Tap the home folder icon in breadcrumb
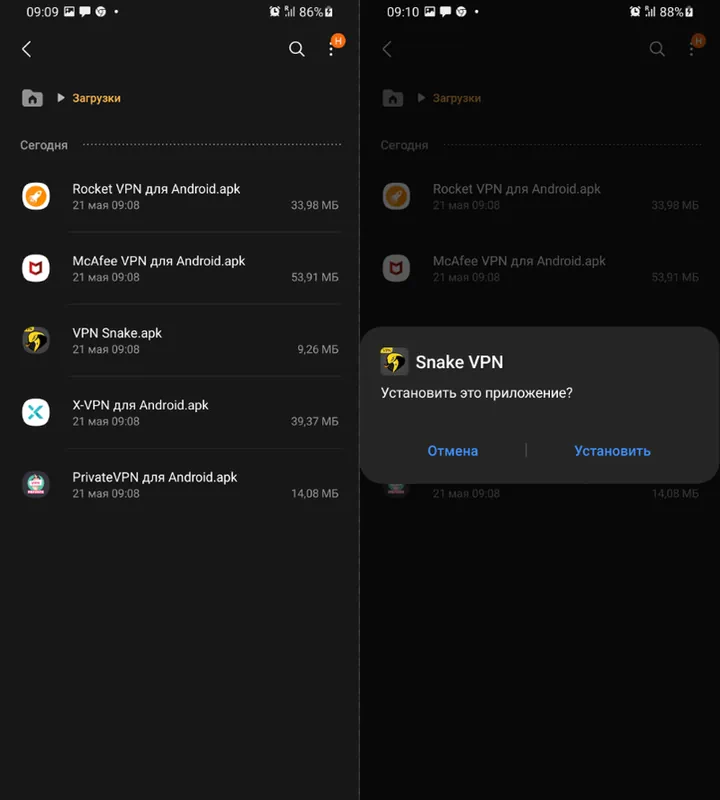Screen dimensions: 720x800 [x=33, y=97]
